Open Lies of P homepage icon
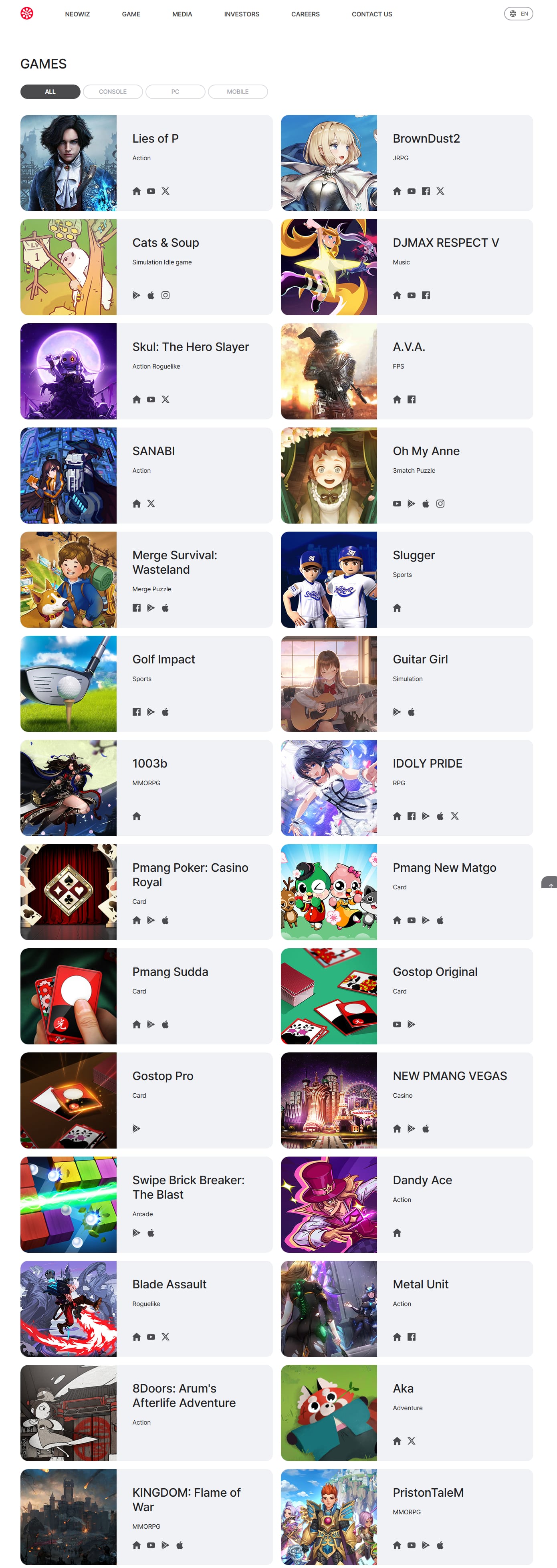This screenshot has height=1568, width=557. pyautogui.click(x=136, y=191)
